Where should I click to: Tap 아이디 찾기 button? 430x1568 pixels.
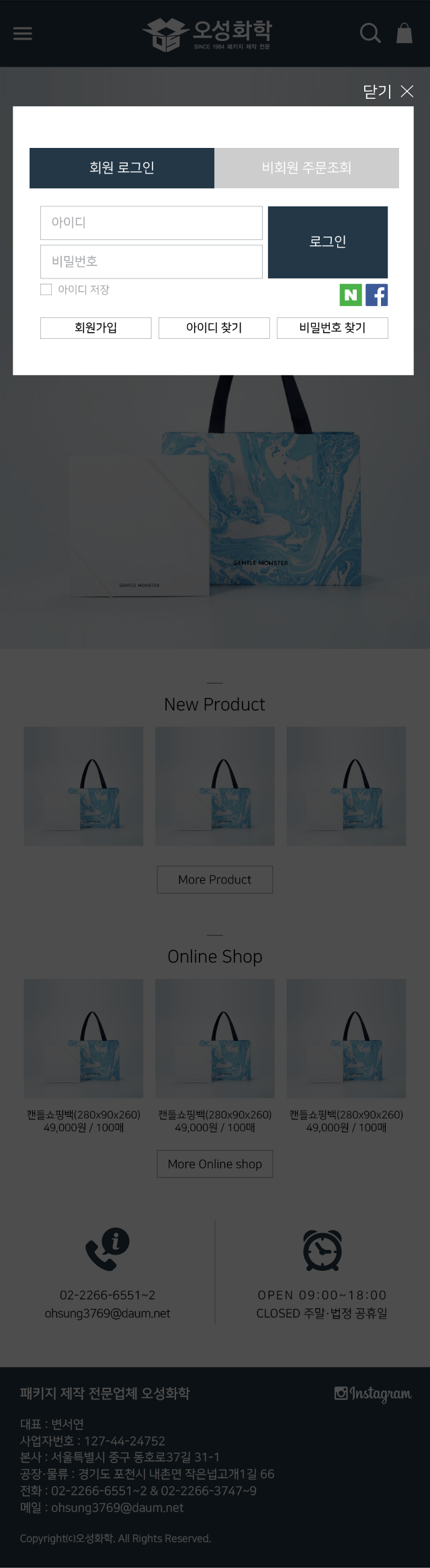point(214,327)
